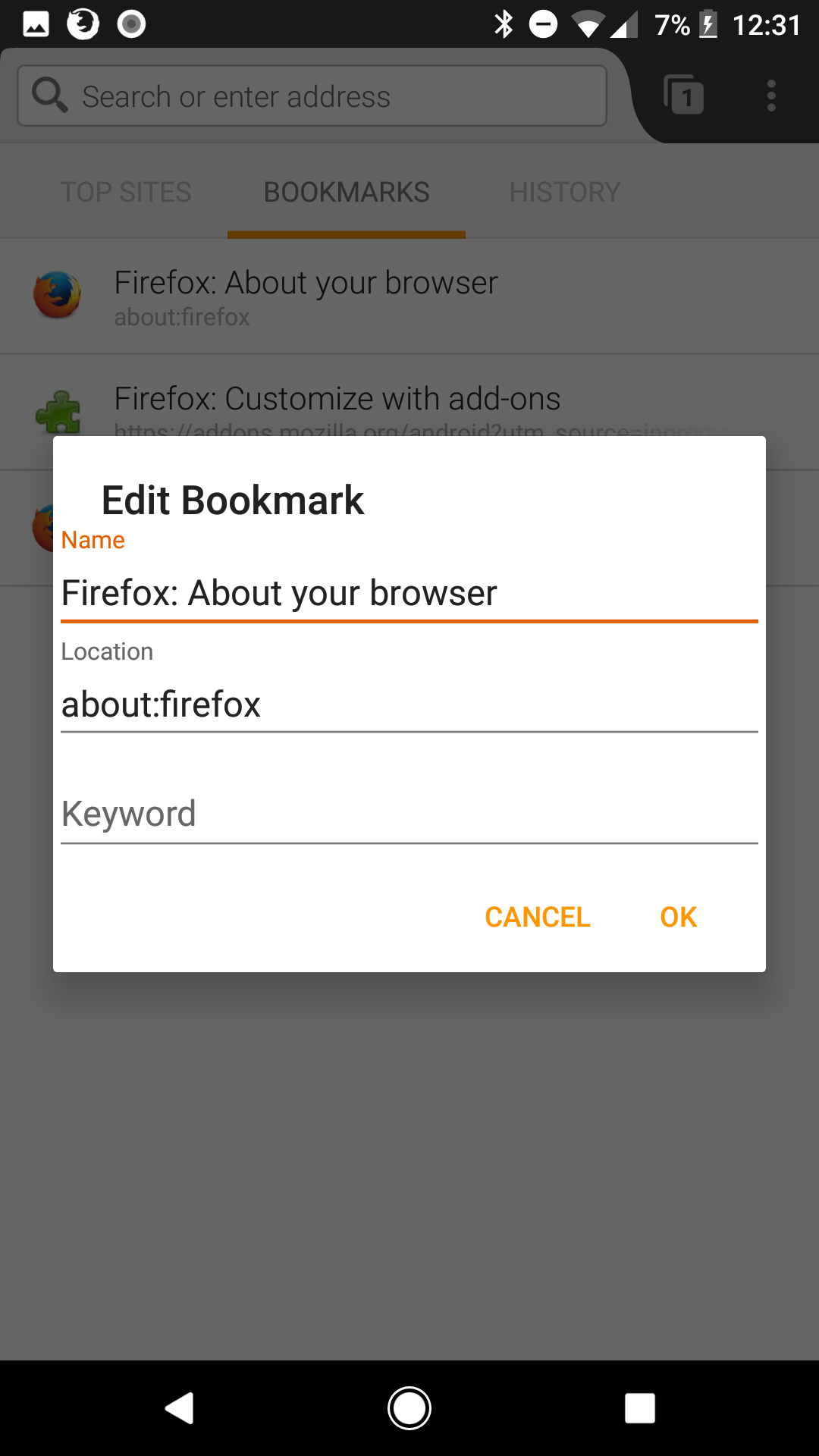This screenshot has height=1456, width=819.
Task: Cancel editing the bookmark
Action: (x=537, y=917)
